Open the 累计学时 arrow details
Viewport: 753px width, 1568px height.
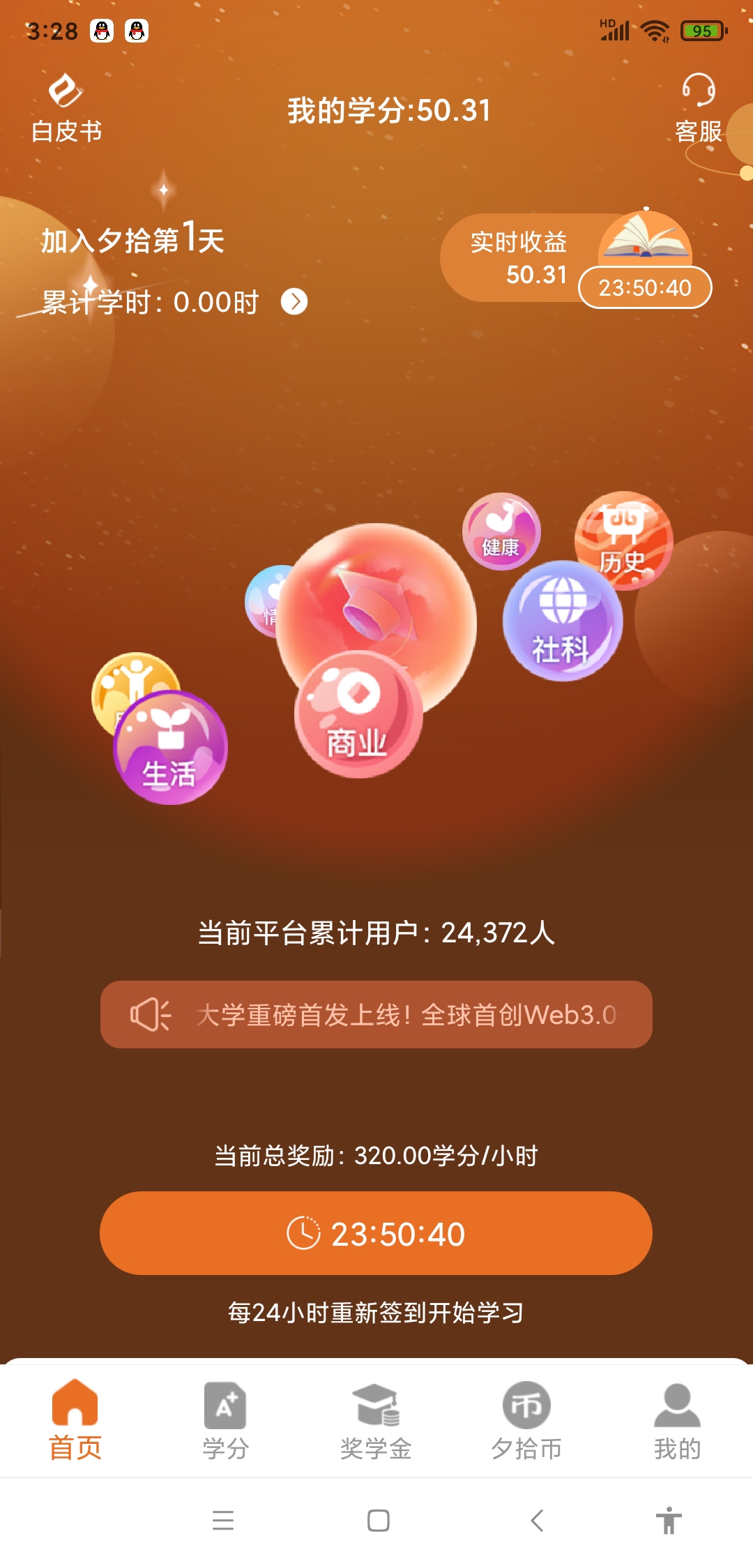(x=294, y=301)
